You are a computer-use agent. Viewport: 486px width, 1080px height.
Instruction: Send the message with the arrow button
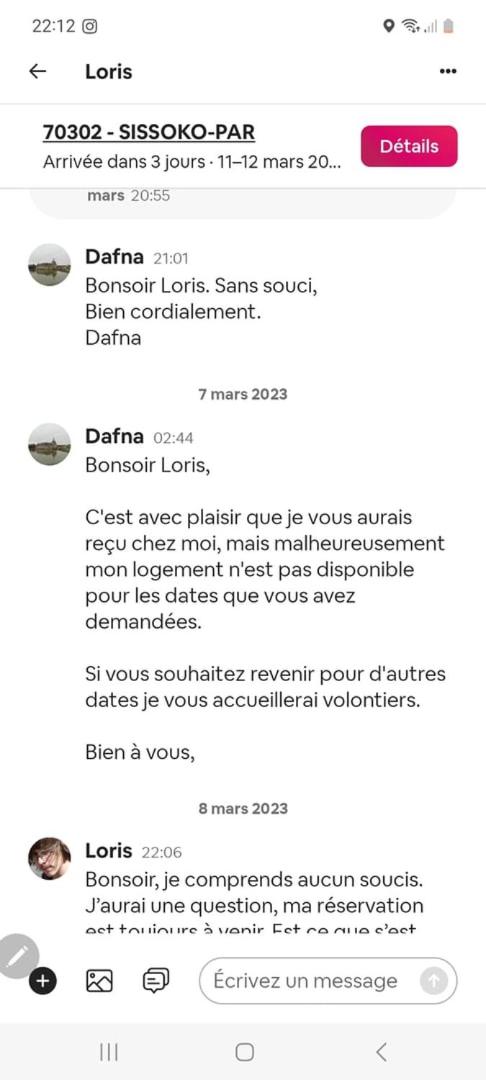[x=433, y=981]
